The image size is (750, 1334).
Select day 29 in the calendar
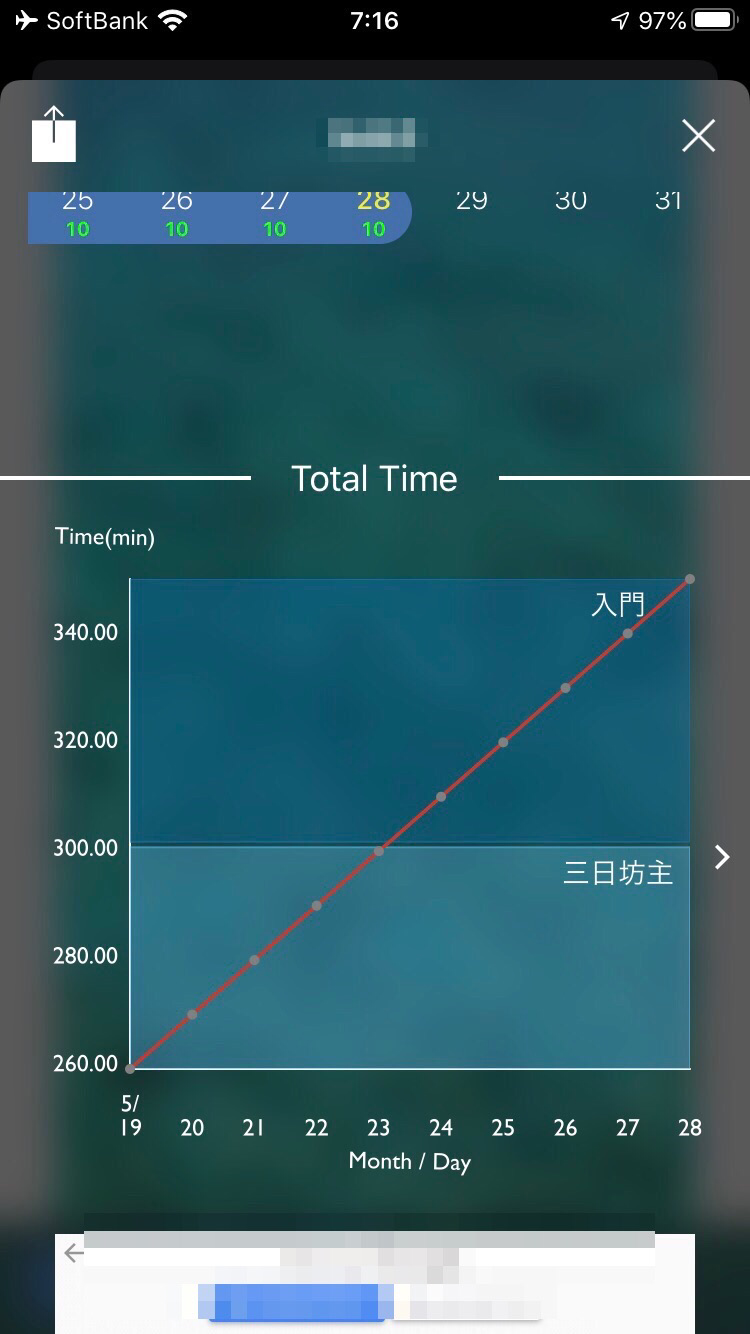click(471, 201)
